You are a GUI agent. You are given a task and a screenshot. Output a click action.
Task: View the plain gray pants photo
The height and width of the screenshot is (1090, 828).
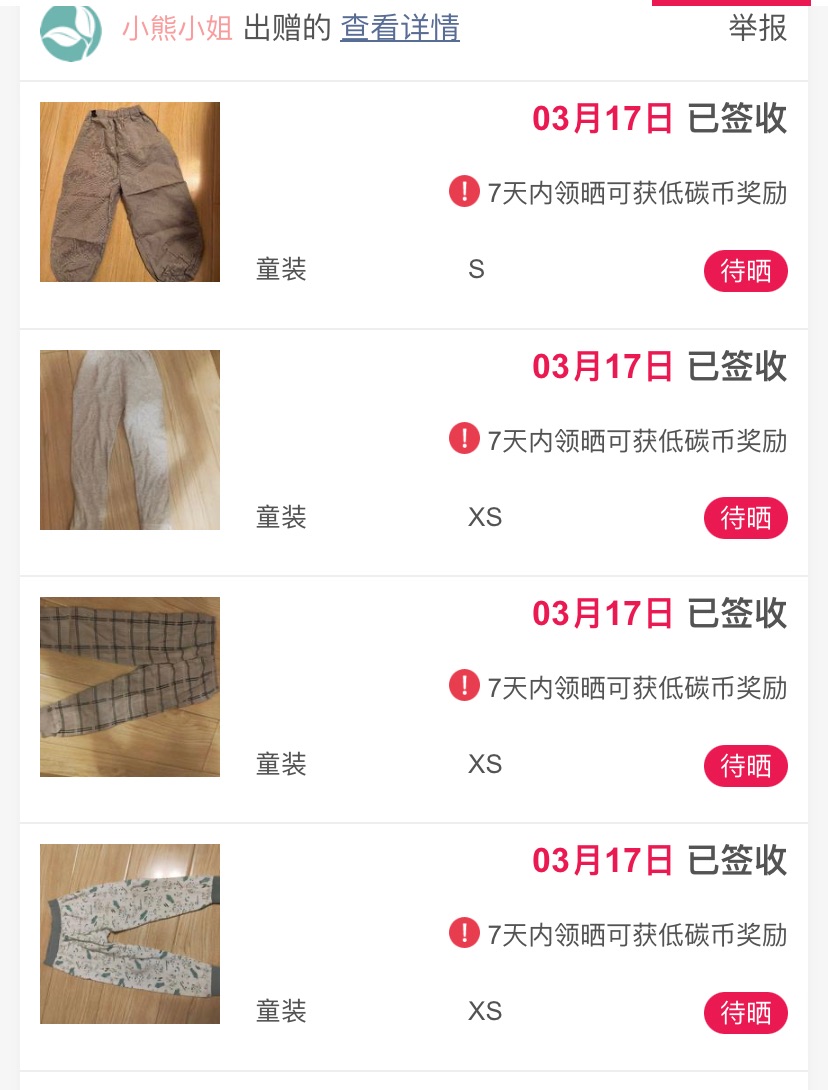click(x=130, y=440)
